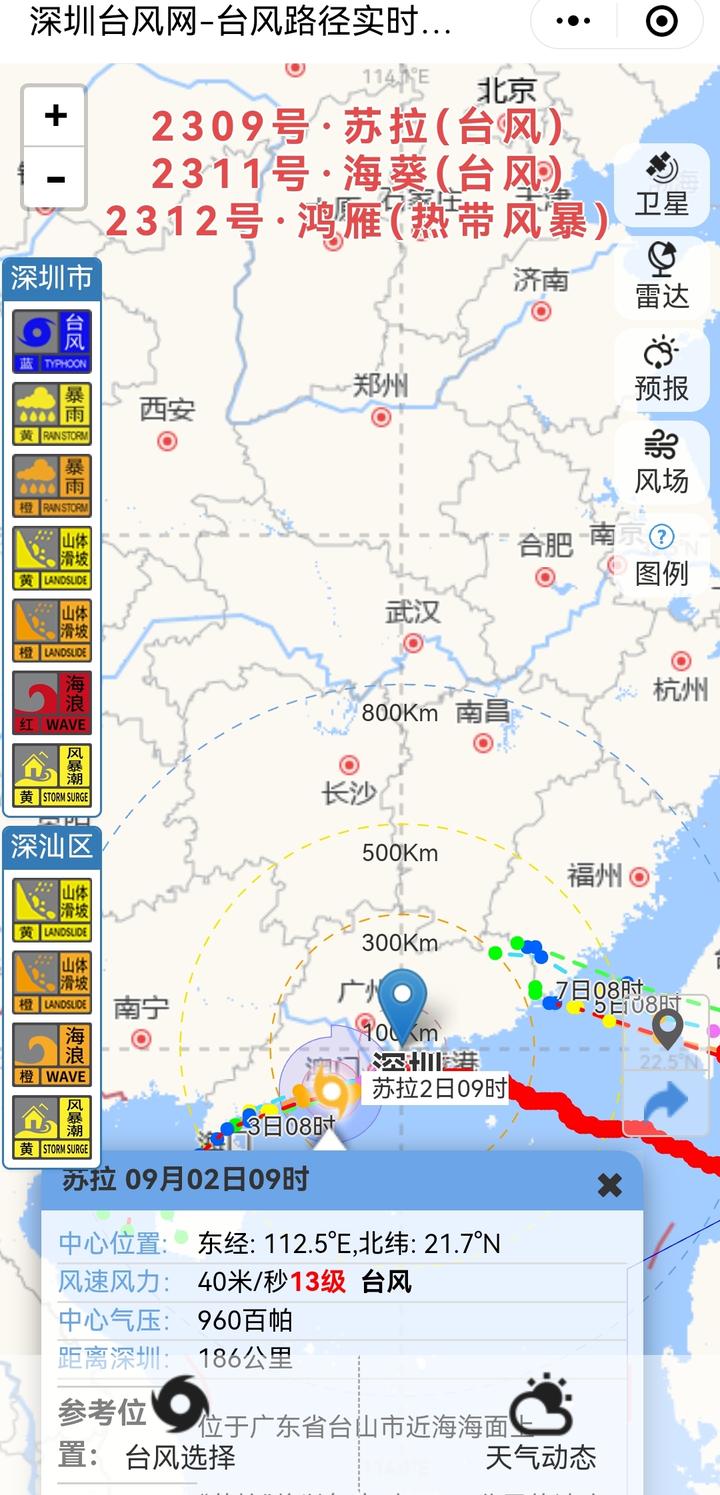Open the yellow 暴雨 rainstorm warning for 深圳市
Viewport: 720px width, 1495px height.
pos(52,413)
